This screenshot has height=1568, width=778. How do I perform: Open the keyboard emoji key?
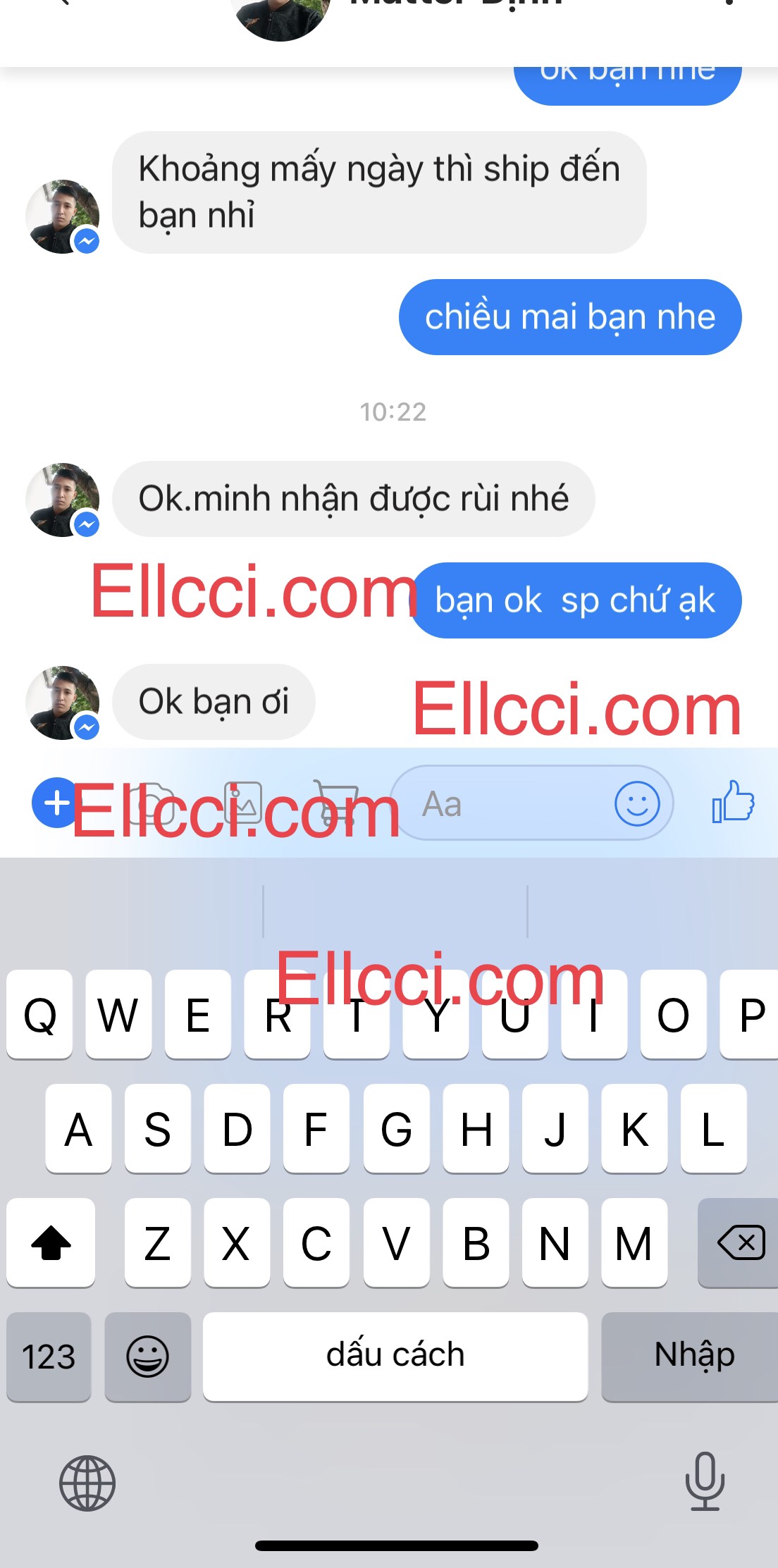[147, 1357]
